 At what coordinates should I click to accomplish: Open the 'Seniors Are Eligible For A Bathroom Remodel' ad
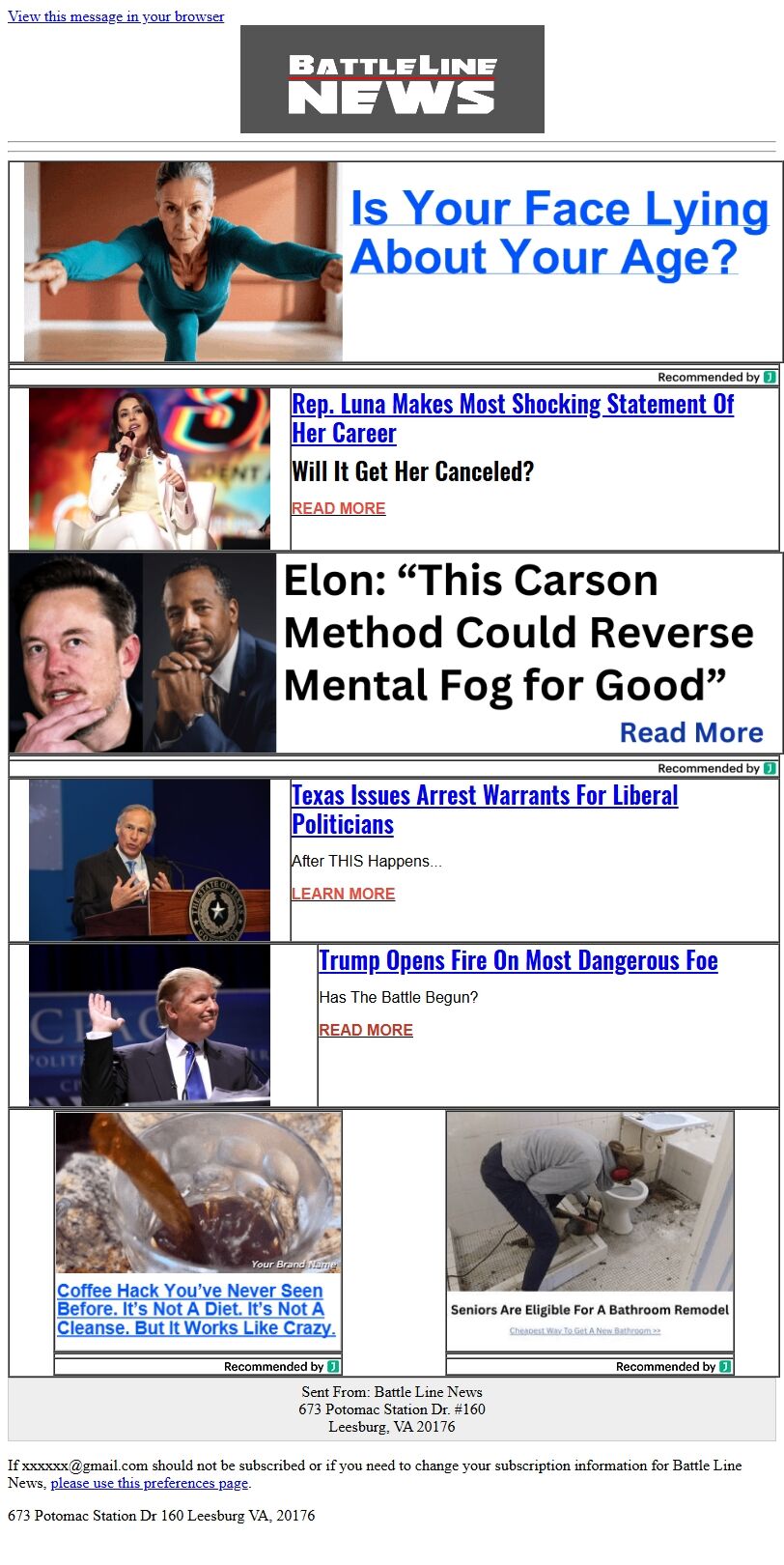(x=589, y=1310)
